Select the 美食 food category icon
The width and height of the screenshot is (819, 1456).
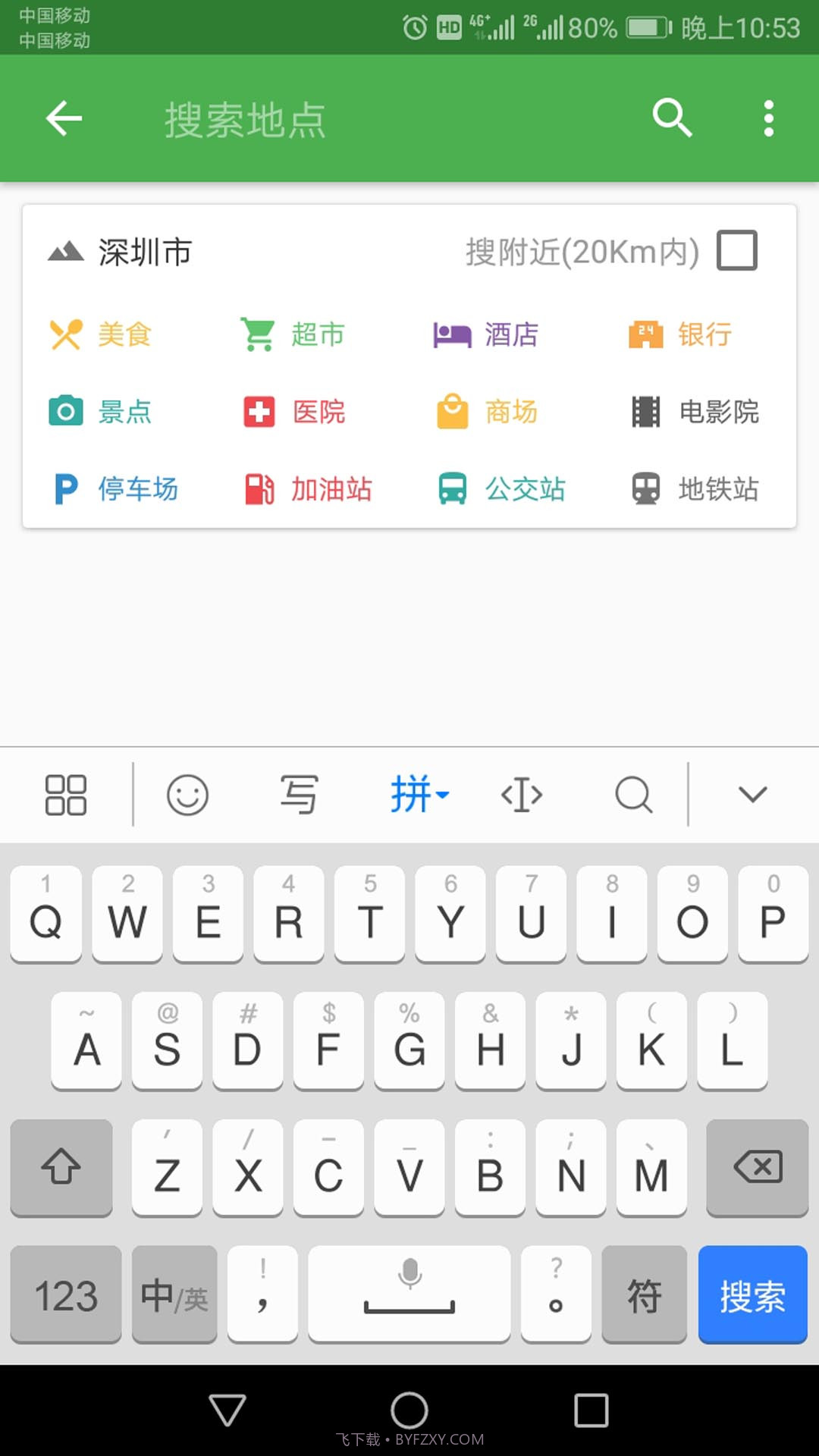(67, 334)
